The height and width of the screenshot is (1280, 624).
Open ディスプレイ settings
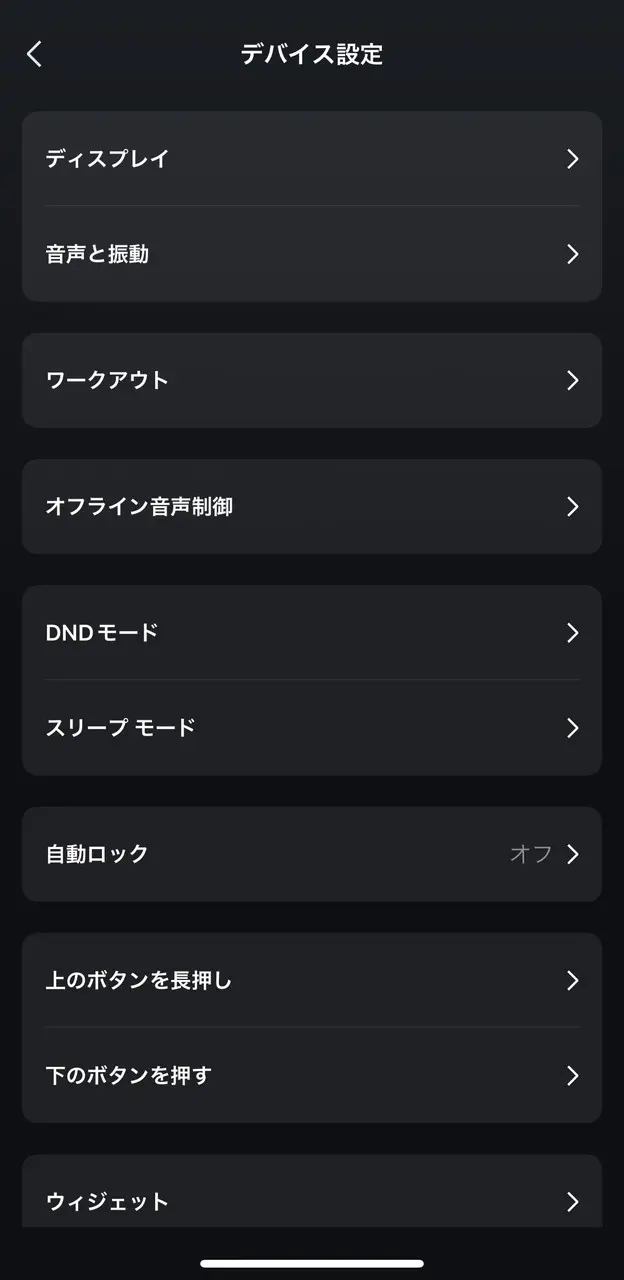point(312,159)
